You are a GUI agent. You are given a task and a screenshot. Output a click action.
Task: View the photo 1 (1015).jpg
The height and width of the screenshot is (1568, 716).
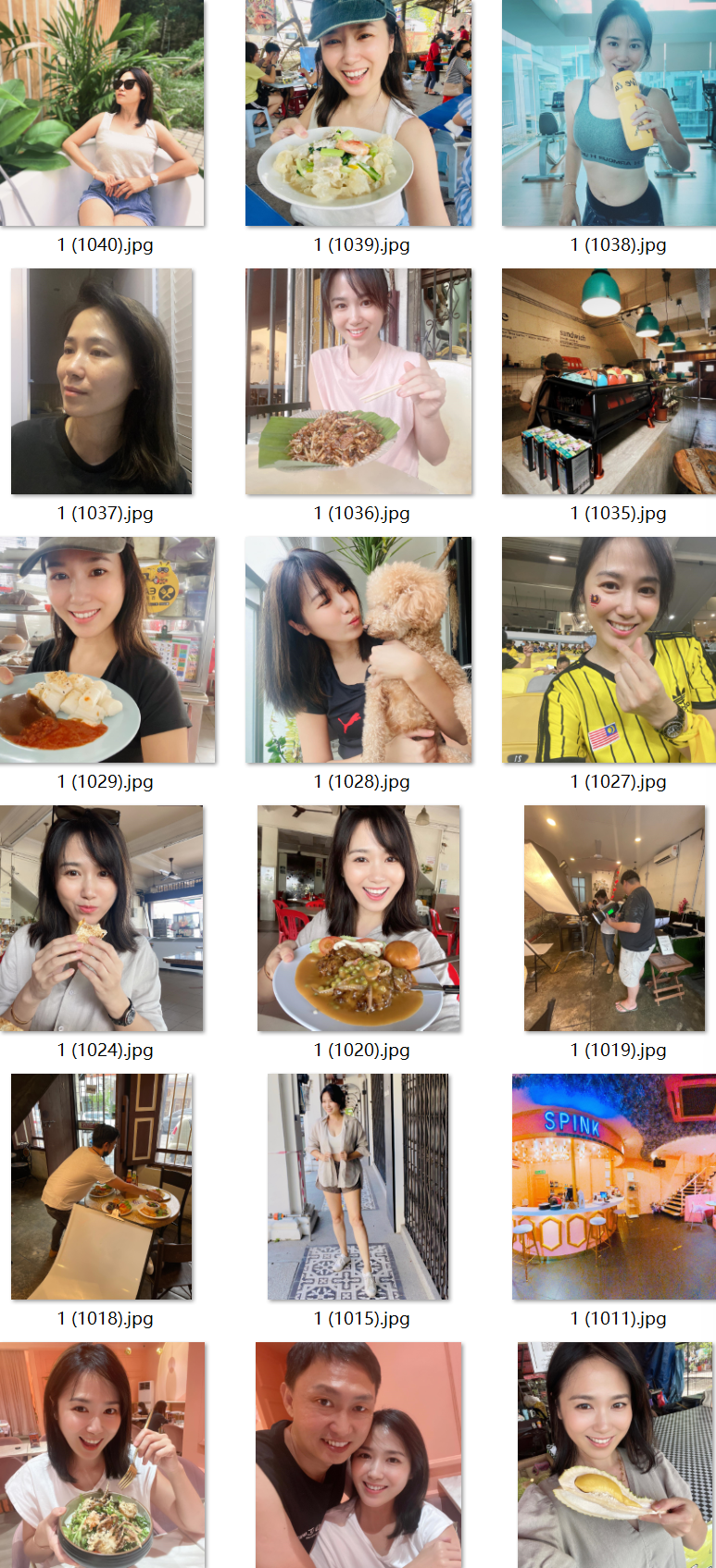pyautogui.click(x=358, y=1187)
